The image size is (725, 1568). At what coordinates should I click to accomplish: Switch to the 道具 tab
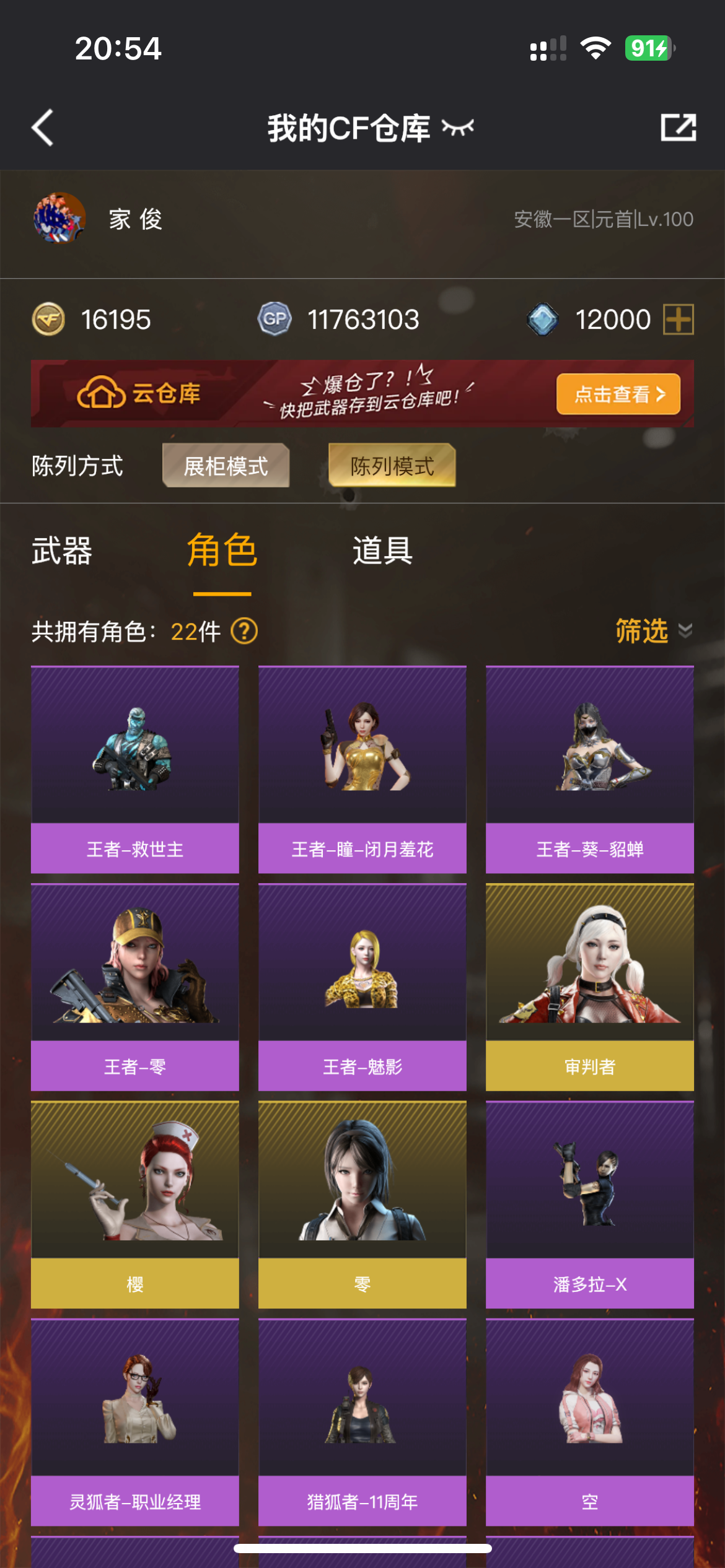[382, 551]
